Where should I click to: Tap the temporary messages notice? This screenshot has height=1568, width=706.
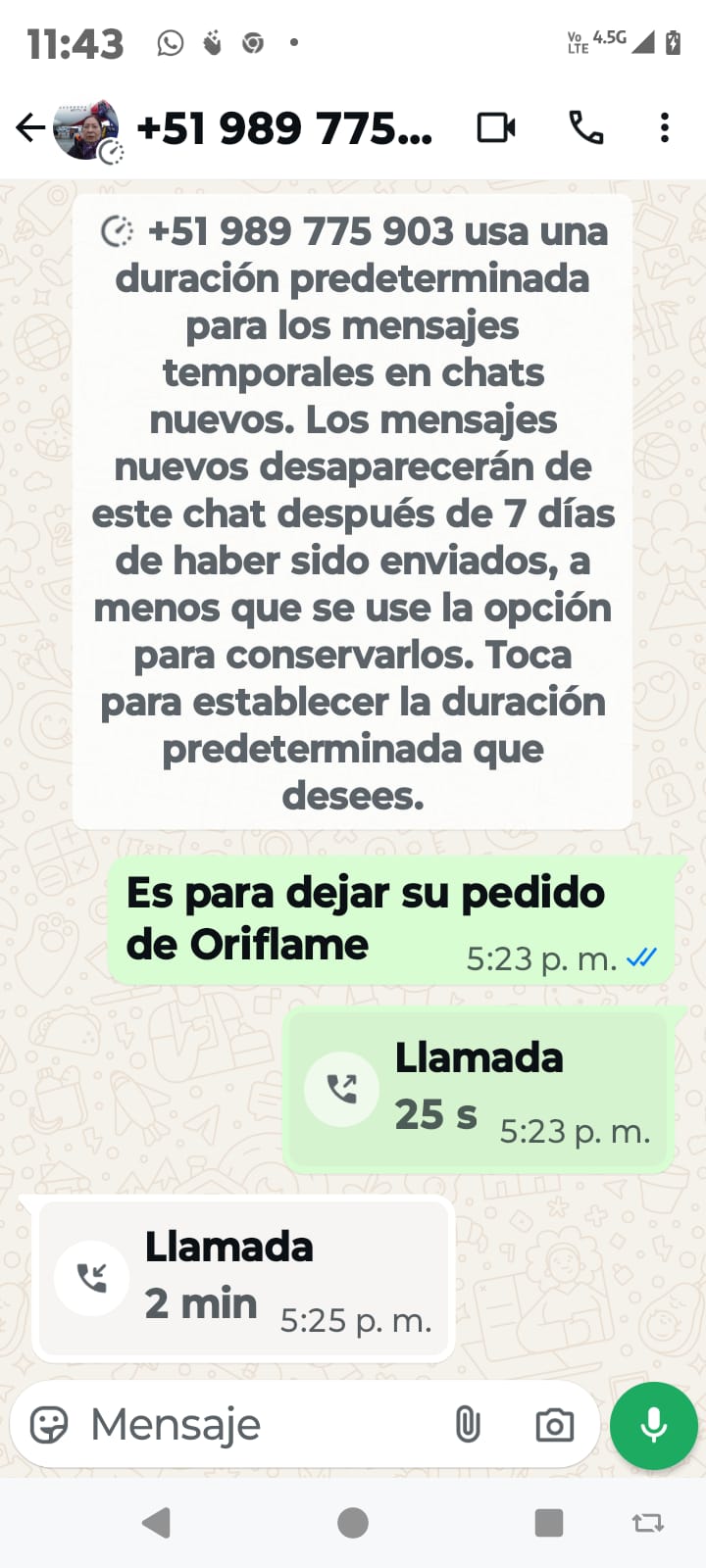click(x=353, y=512)
